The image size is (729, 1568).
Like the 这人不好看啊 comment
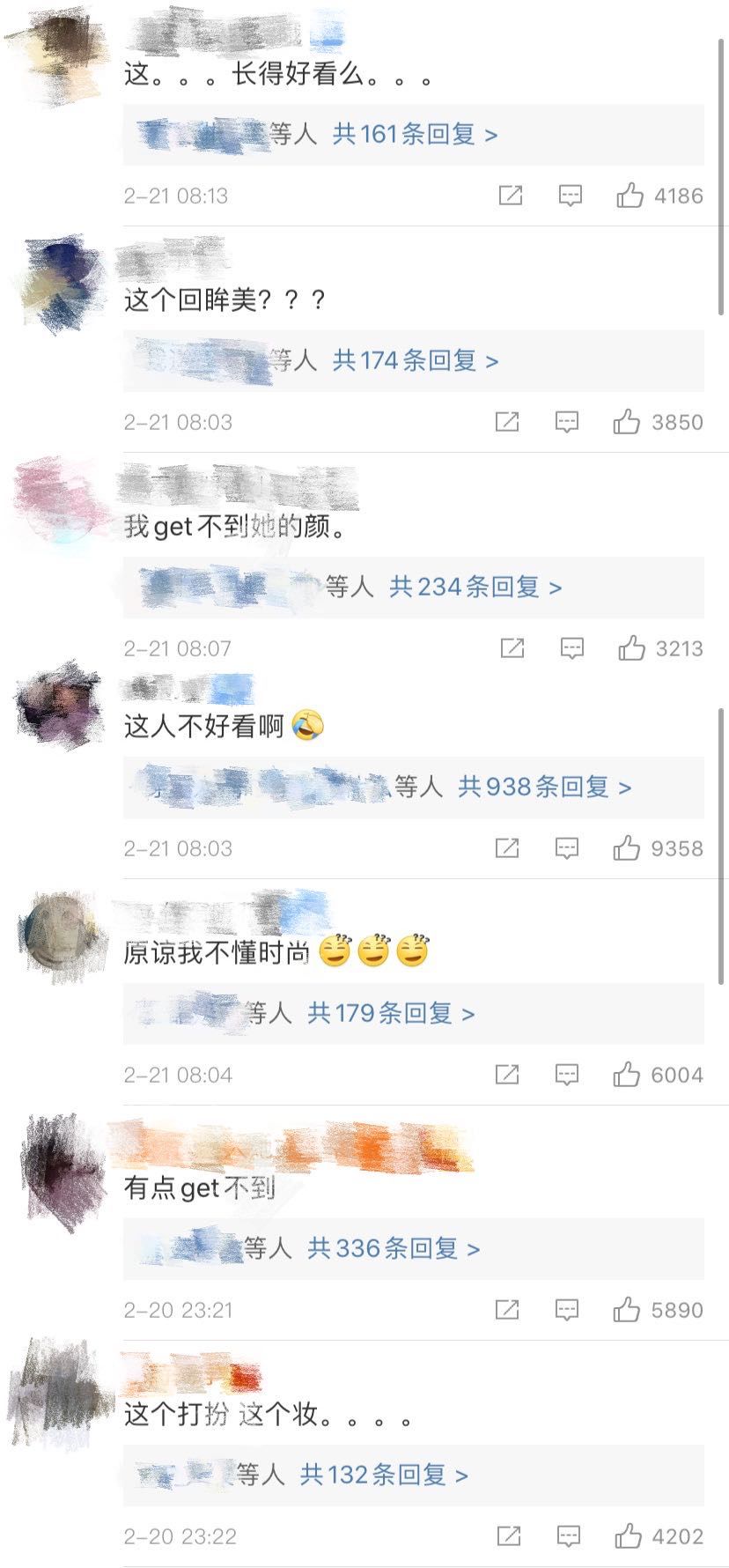coord(627,848)
